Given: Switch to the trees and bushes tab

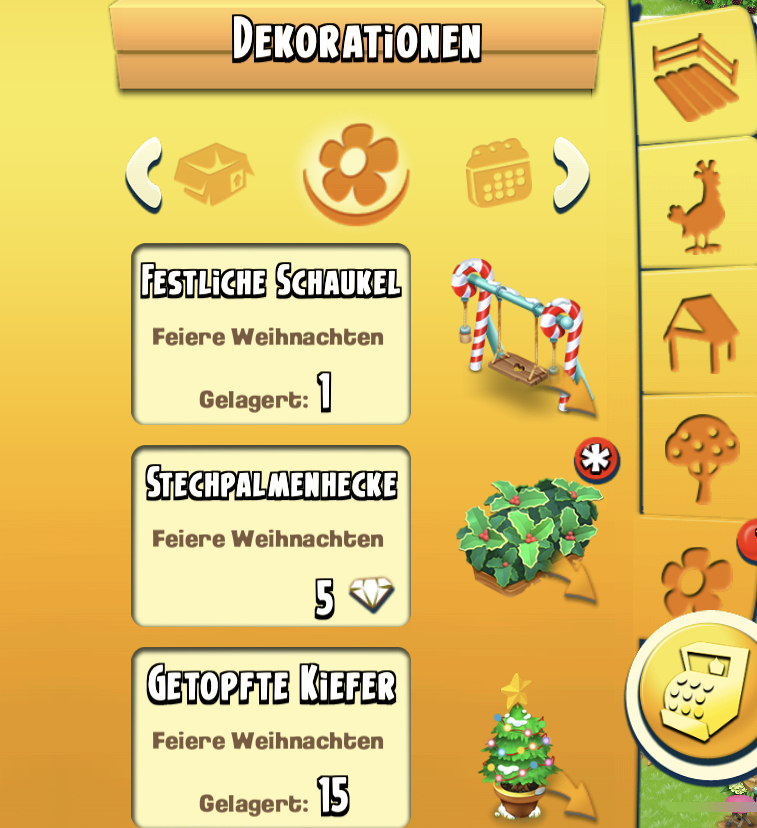Looking at the screenshot, I should click(x=700, y=455).
